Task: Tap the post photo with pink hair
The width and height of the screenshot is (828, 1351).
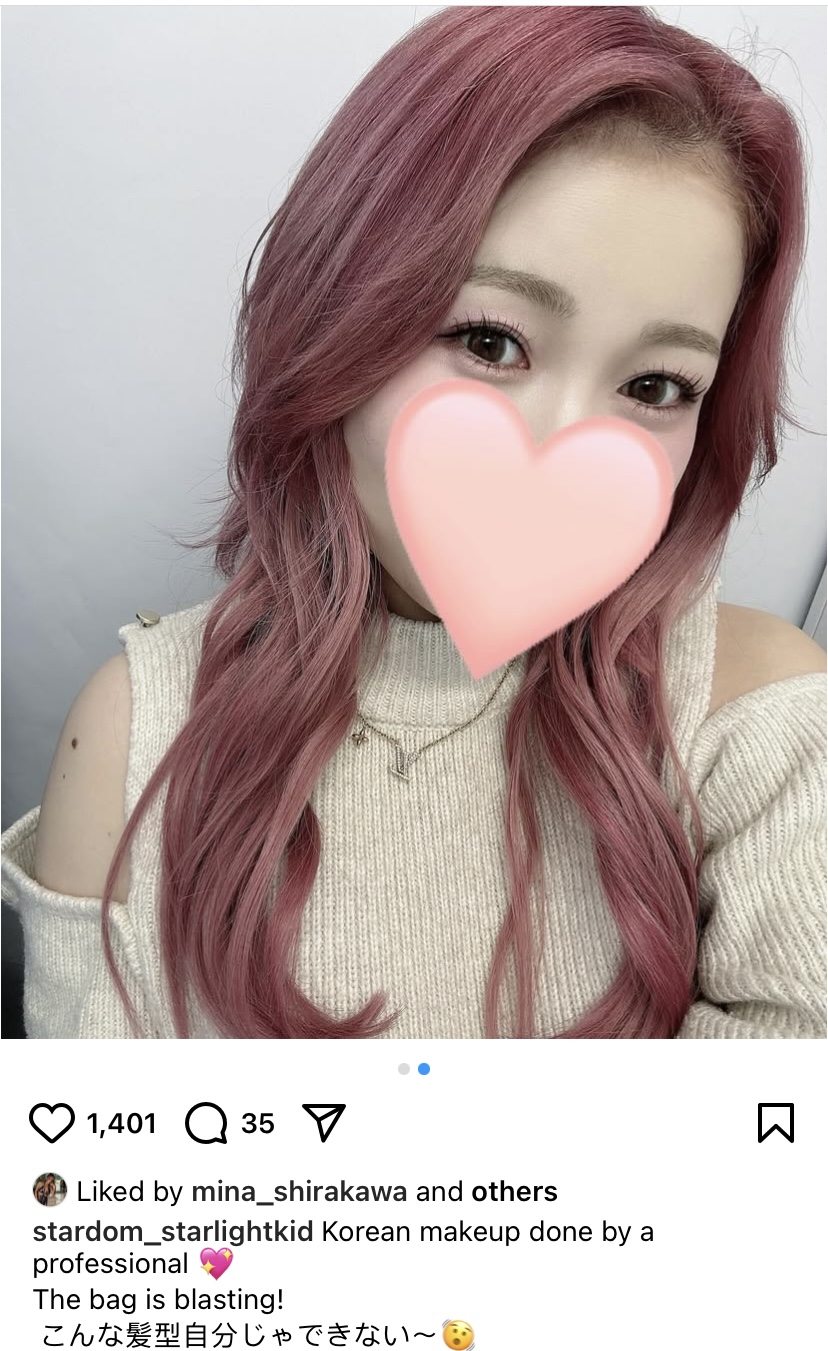Action: [414, 522]
